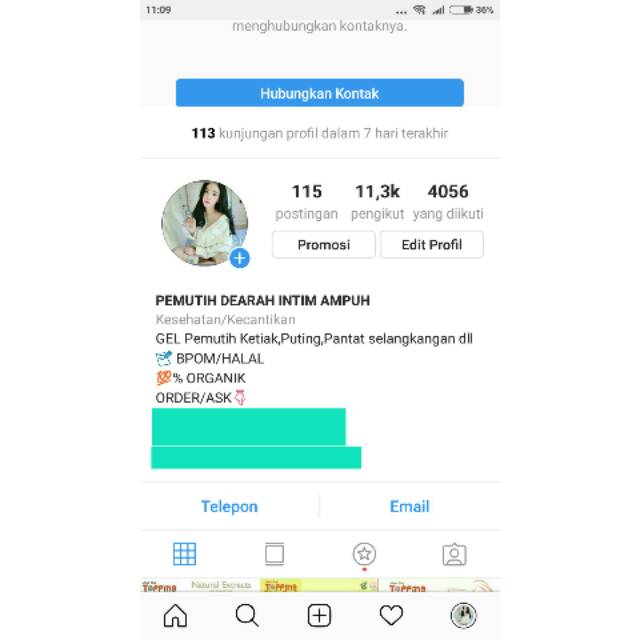This screenshot has width=640, height=640.
Task: Open the saved favorites star tab
Action: pos(364,554)
